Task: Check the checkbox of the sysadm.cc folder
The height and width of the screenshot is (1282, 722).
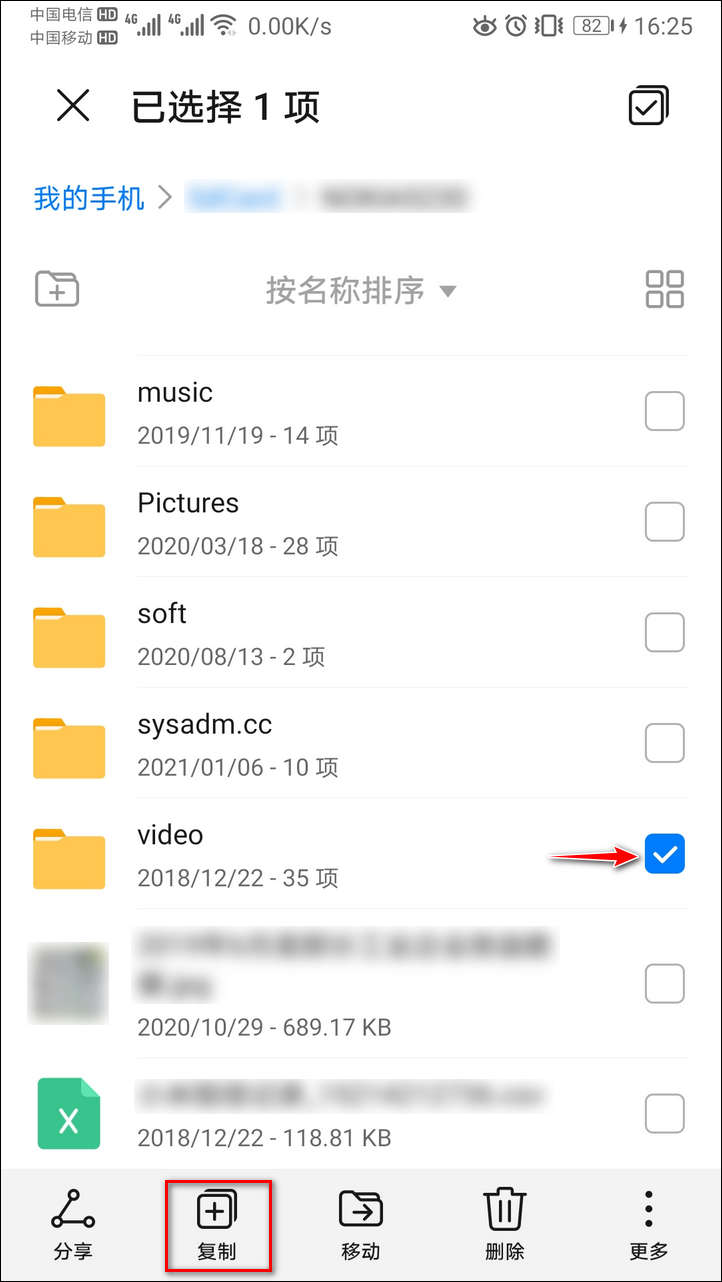Action: click(664, 743)
